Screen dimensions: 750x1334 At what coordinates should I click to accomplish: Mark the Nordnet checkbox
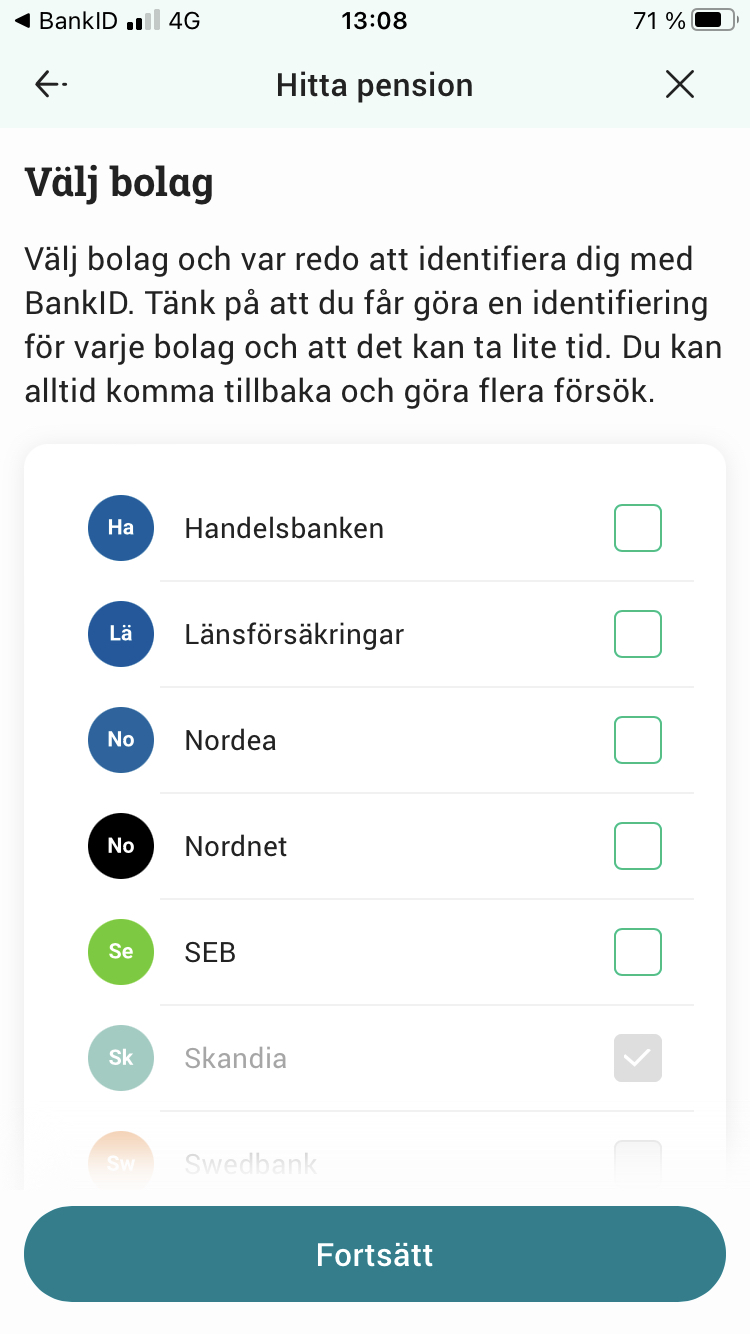click(637, 846)
